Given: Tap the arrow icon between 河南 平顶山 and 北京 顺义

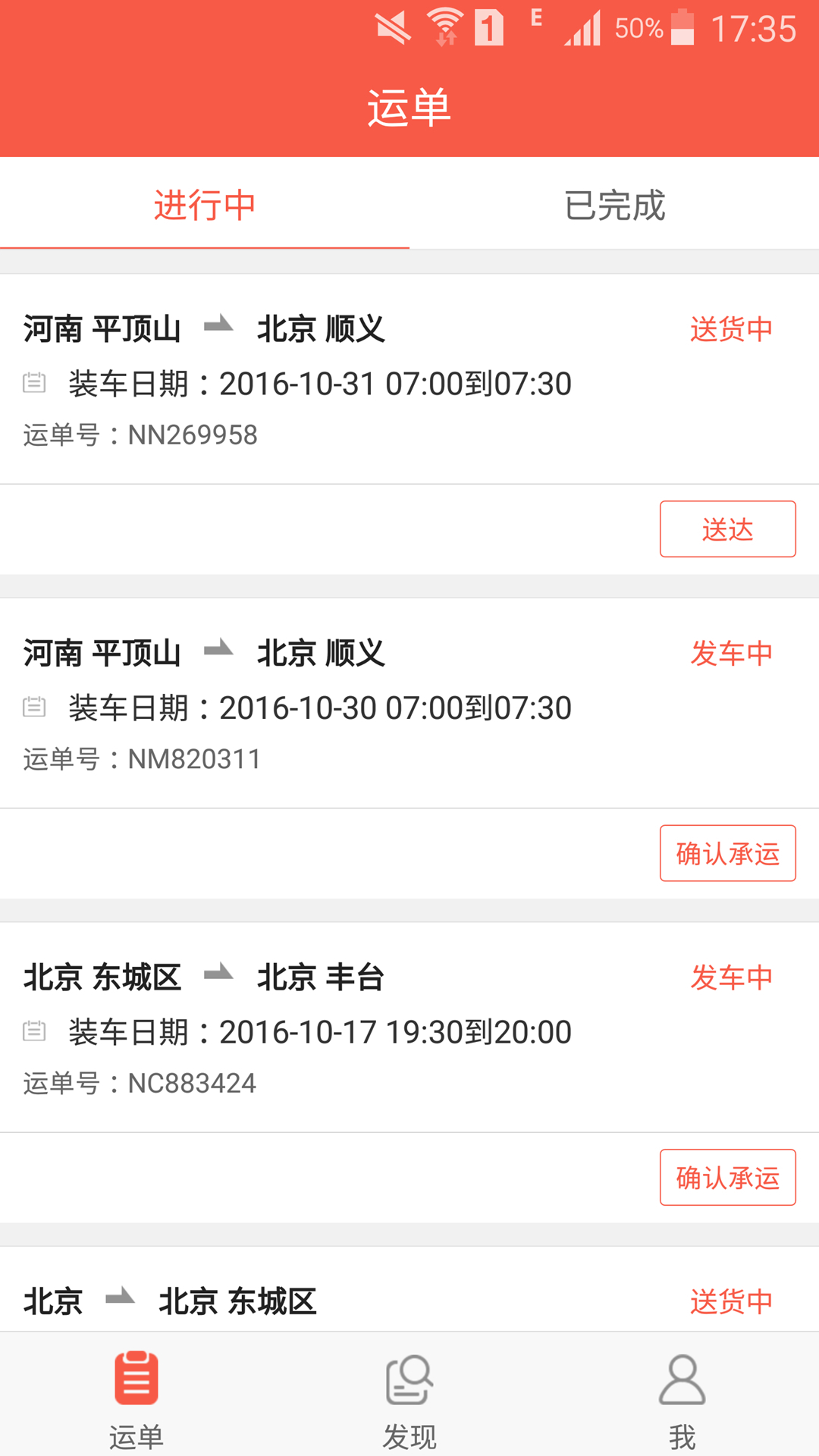Looking at the screenshot, I should coord(218,326).
